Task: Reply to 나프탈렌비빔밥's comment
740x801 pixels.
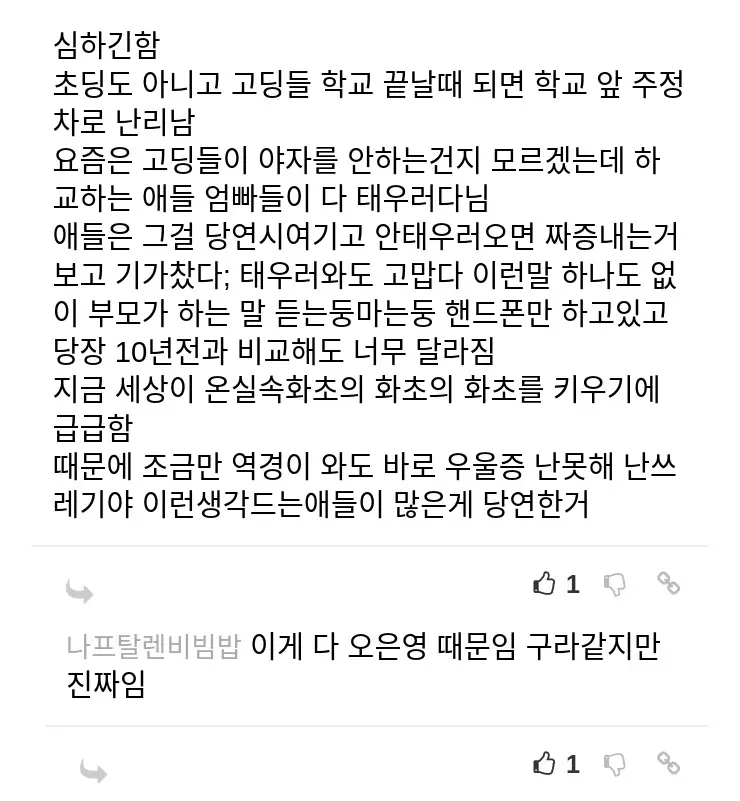Action: 93,771
